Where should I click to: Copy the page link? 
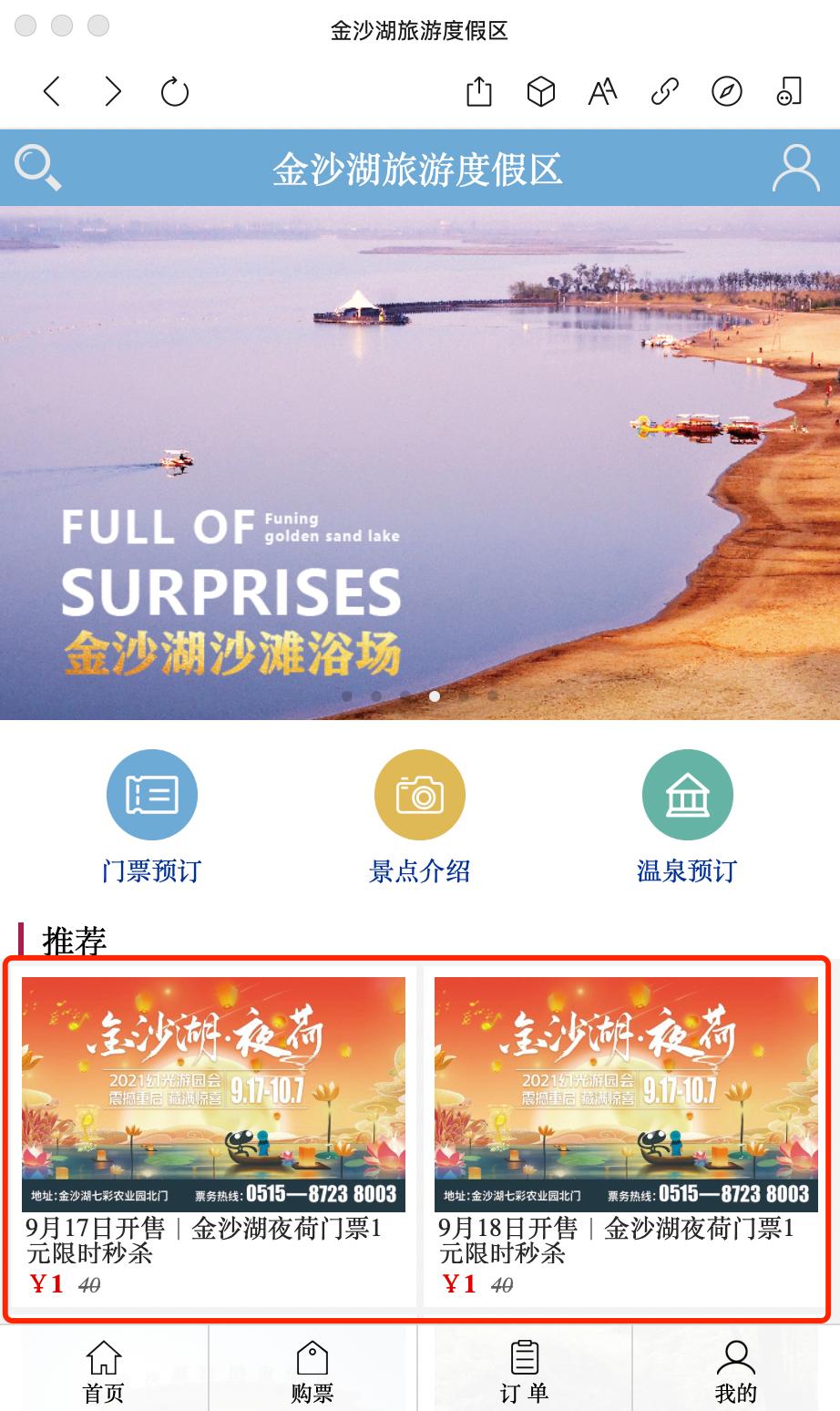click(x=665, y=92)
